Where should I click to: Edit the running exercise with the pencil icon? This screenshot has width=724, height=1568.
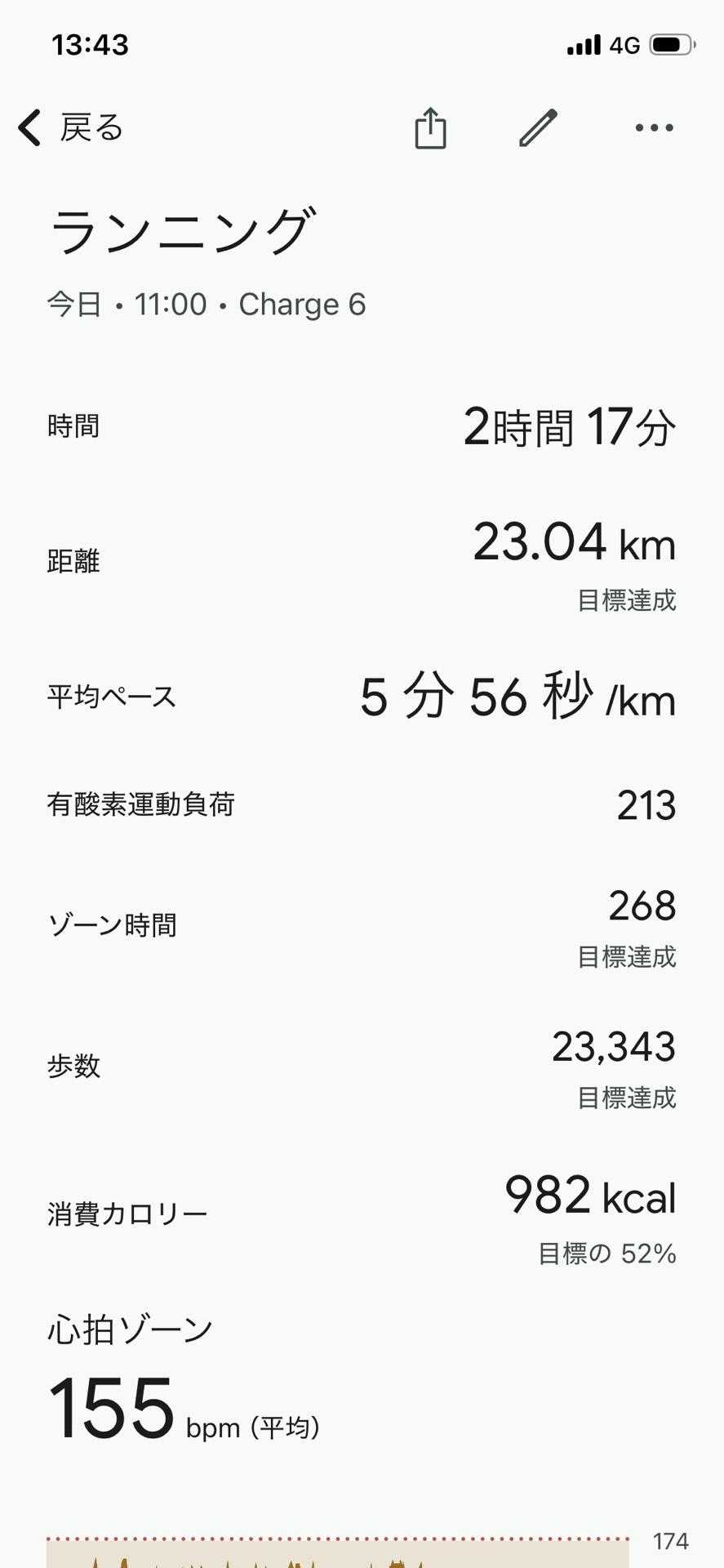(539, 128)
